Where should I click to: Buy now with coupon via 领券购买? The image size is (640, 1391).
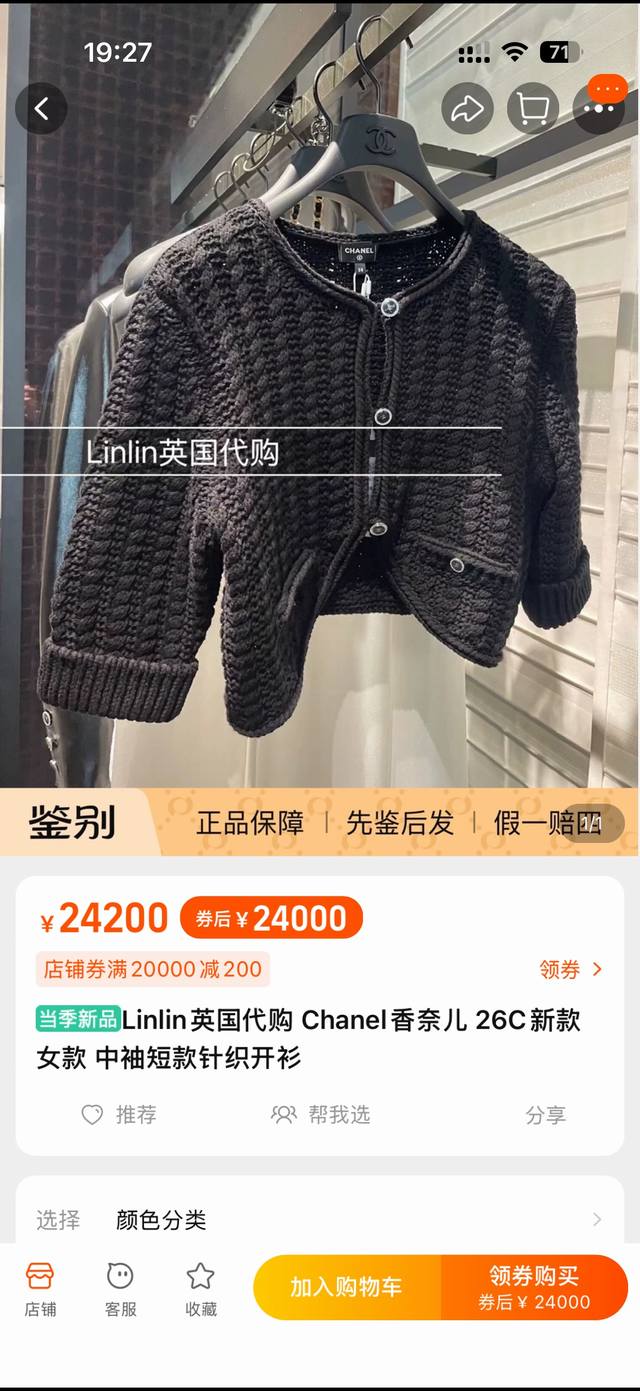tap(534, 1287)
